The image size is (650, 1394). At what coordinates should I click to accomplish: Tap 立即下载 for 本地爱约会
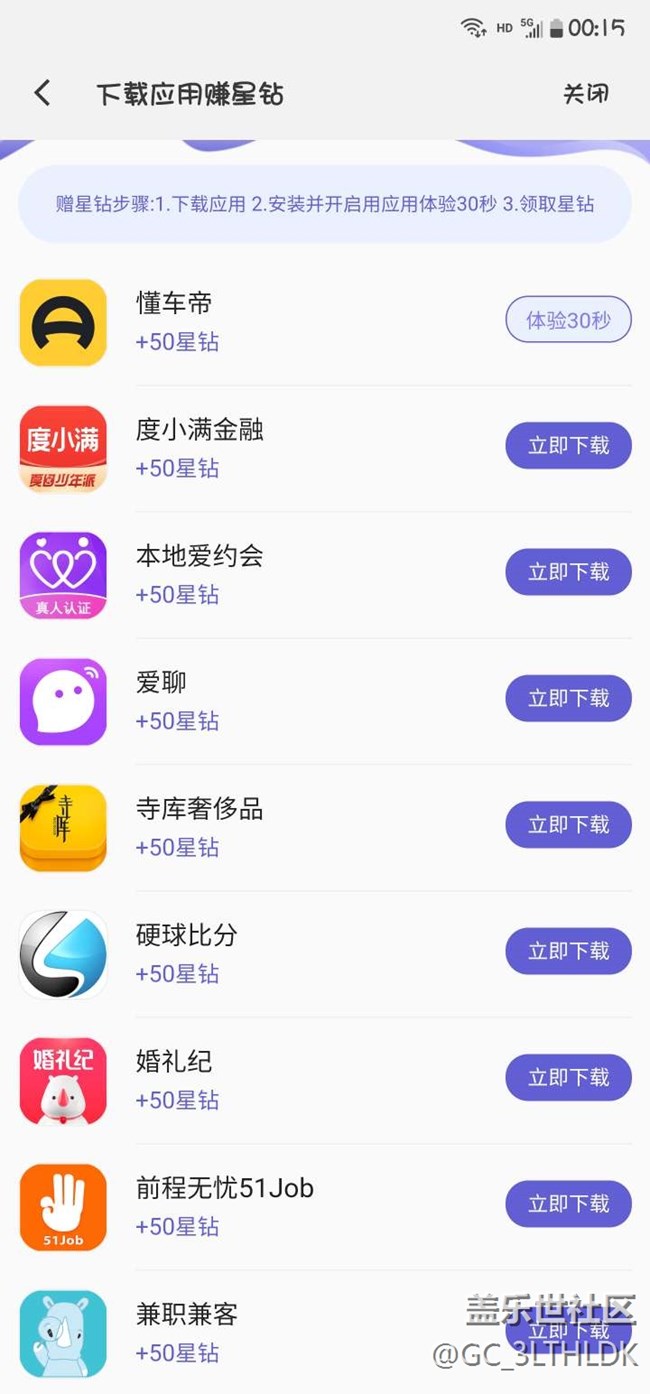(x=568, y=572)
